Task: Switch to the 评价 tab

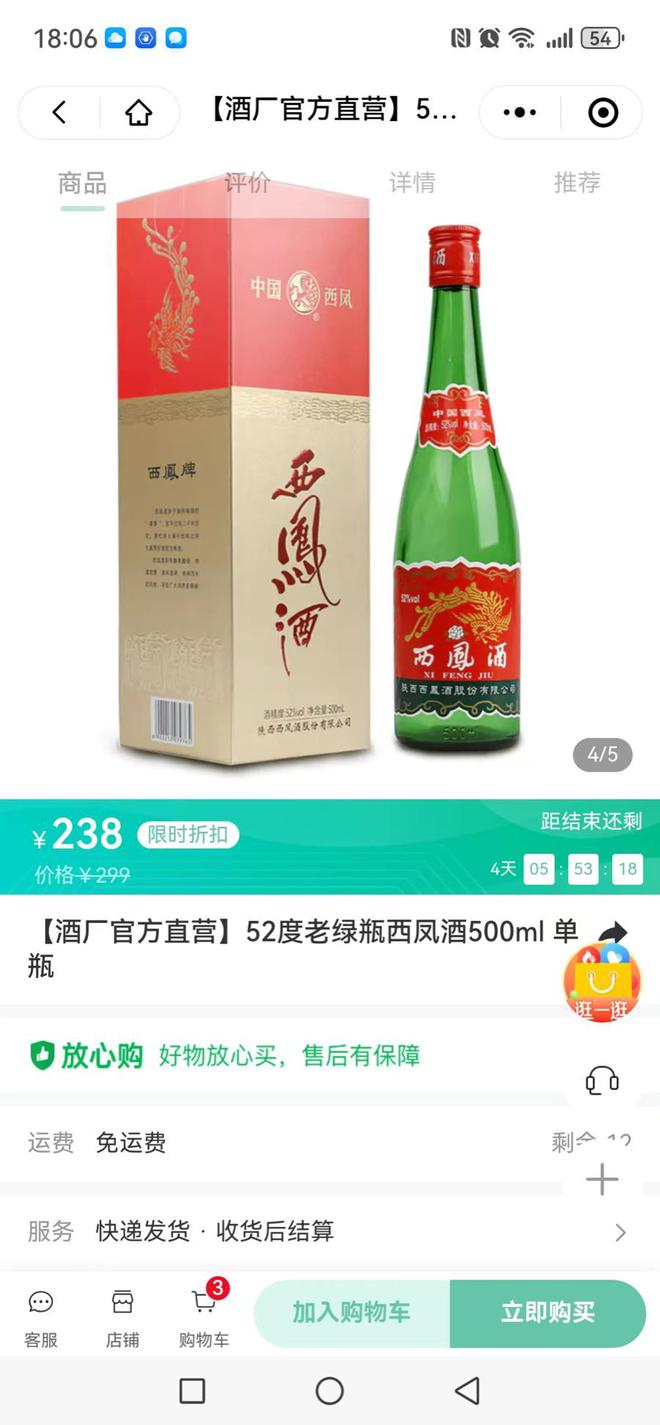Action: [x=247, y=183]
